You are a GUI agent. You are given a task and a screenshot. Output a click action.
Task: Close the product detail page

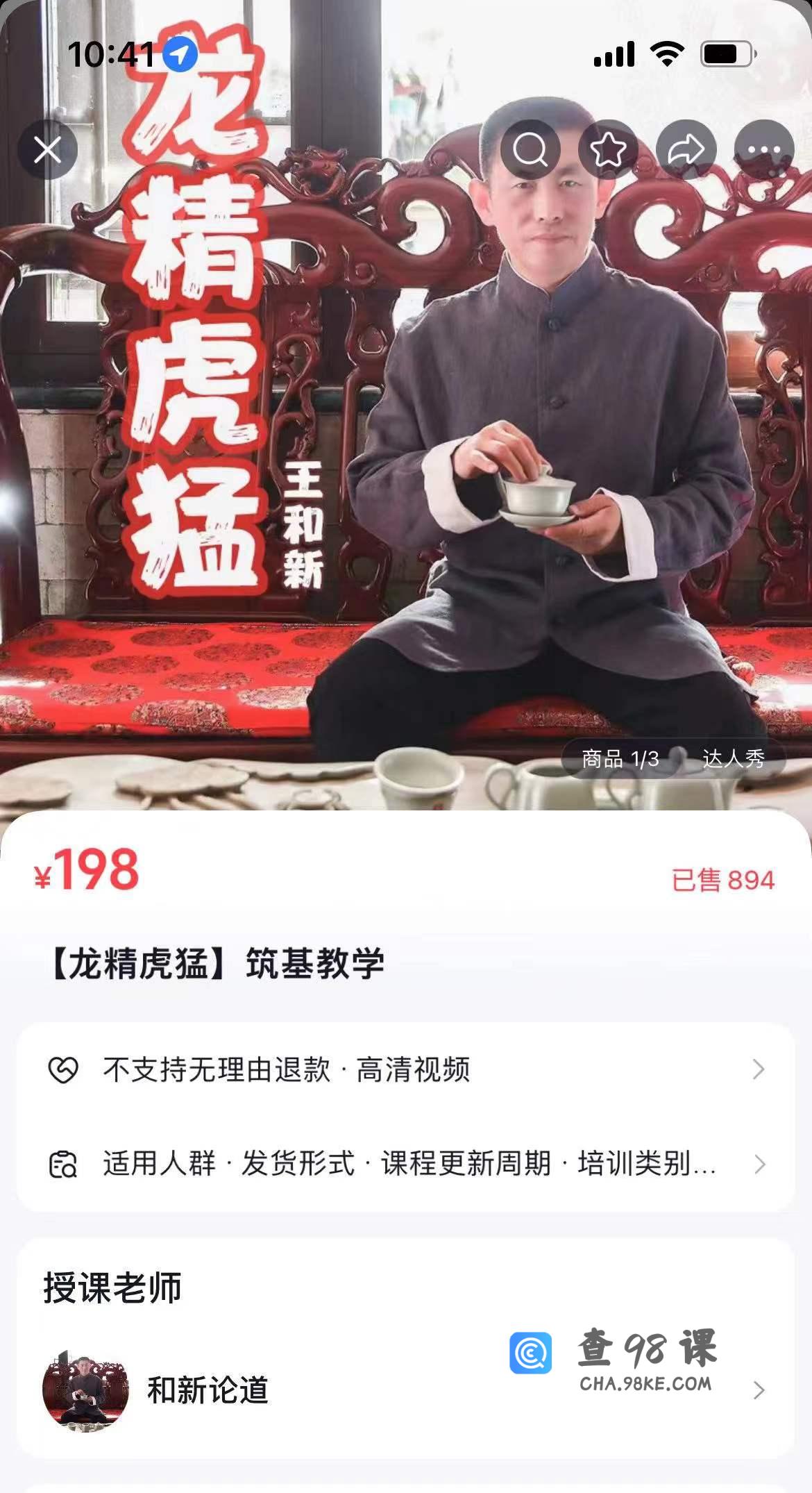point(47,150)
